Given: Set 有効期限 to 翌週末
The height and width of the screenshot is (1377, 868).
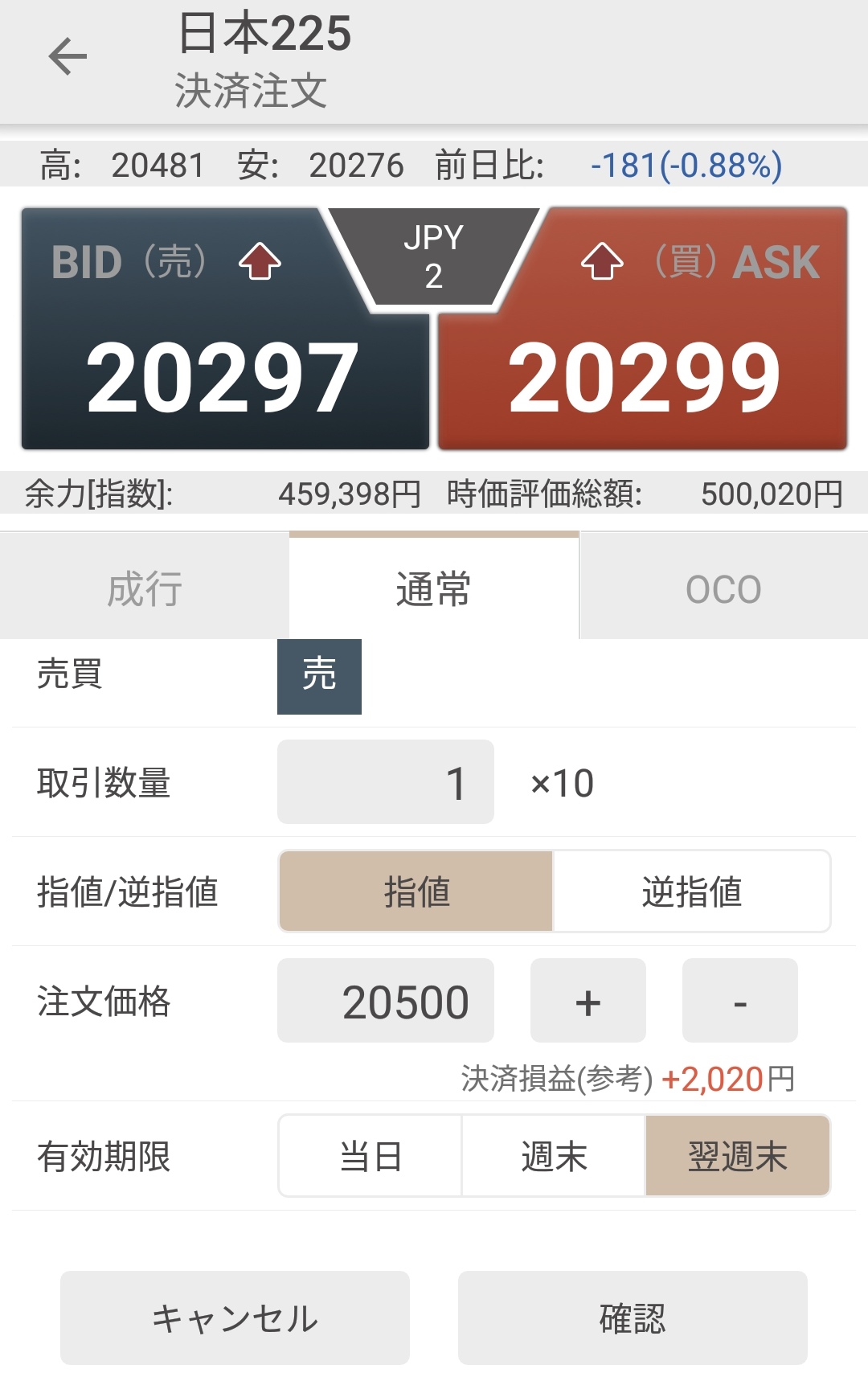Looking at the screenshot, I should point(737,1156).
